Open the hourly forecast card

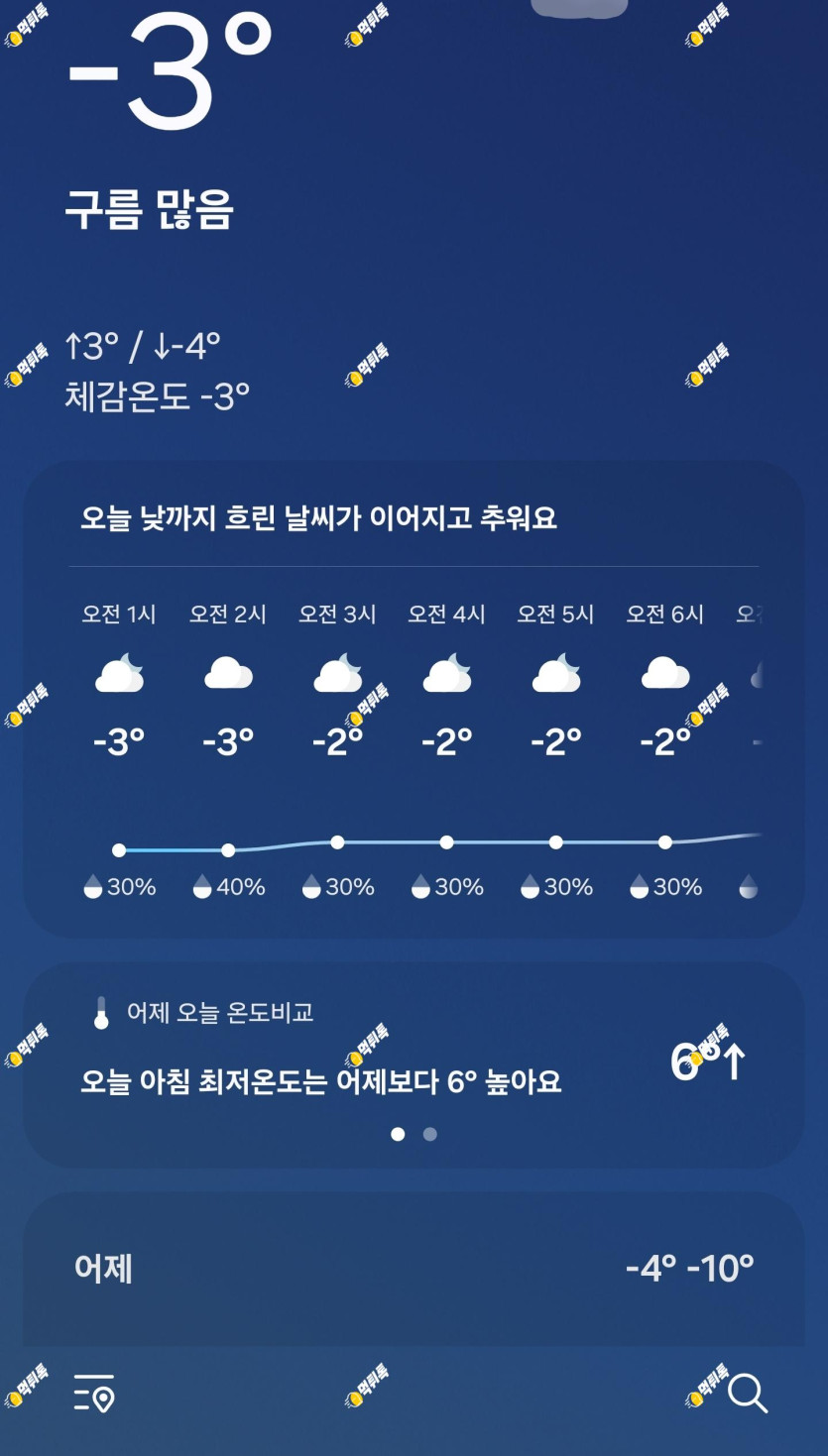414,699
